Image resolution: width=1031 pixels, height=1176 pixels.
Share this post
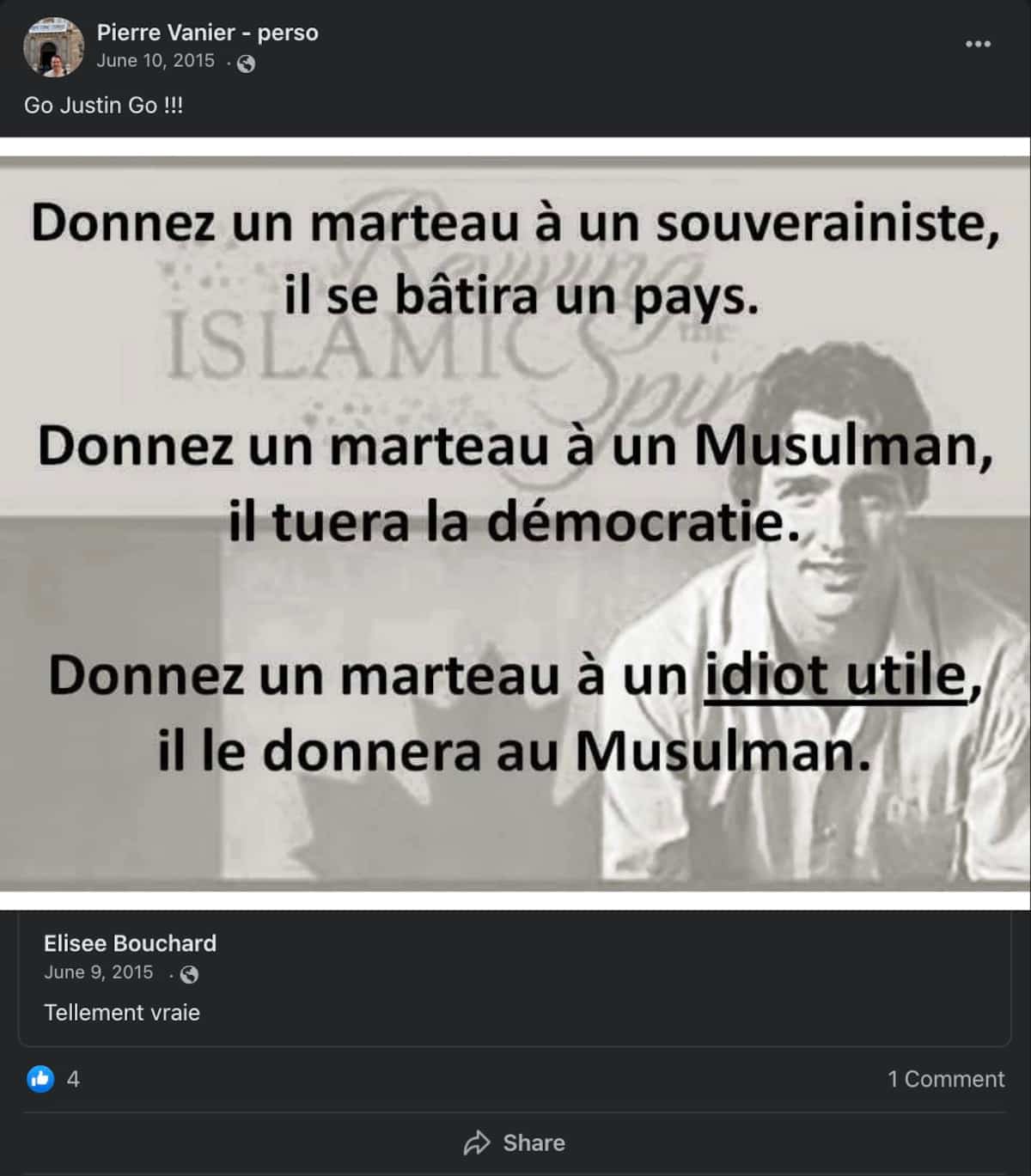tap(515, 1142)
